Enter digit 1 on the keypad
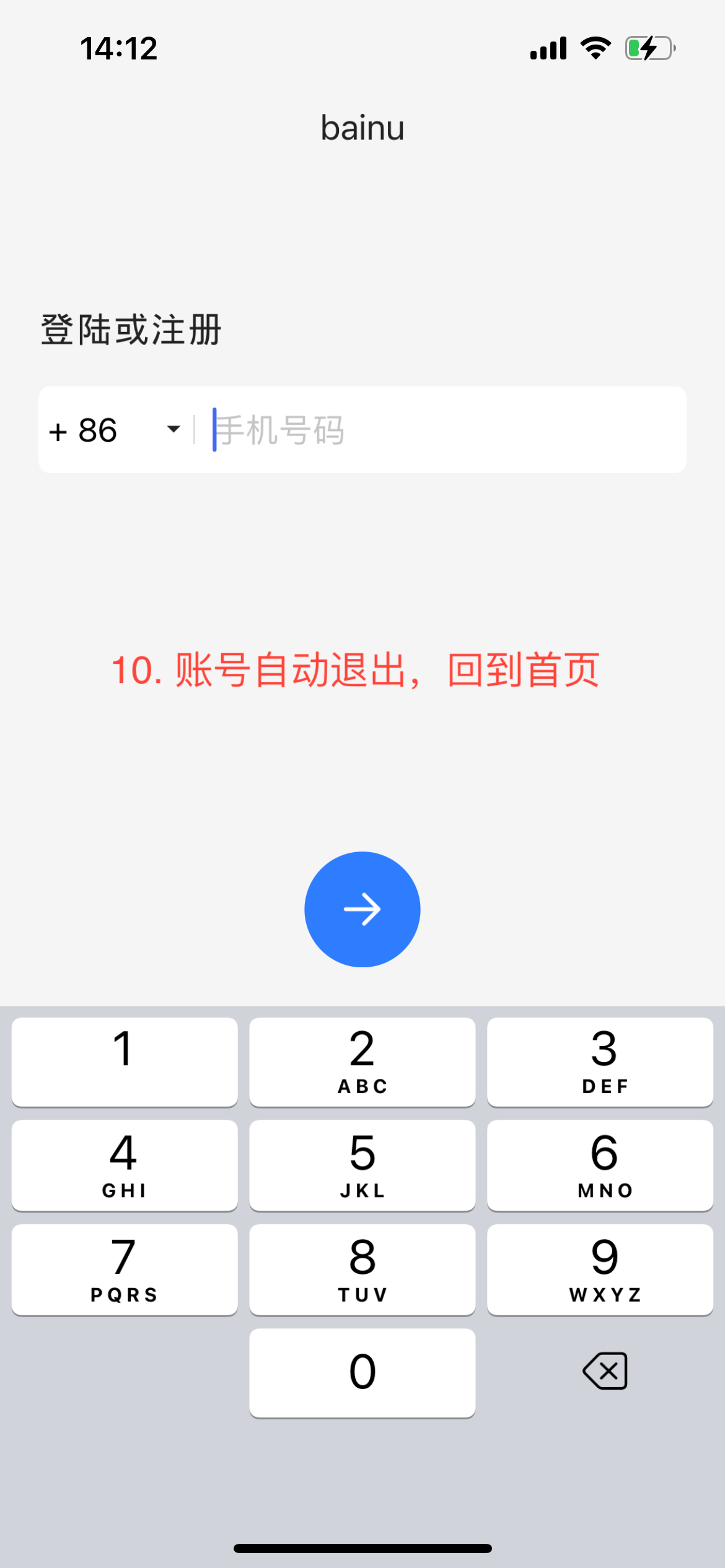The height and width of the screenshot is (1568, 725). coord(125,1061)
